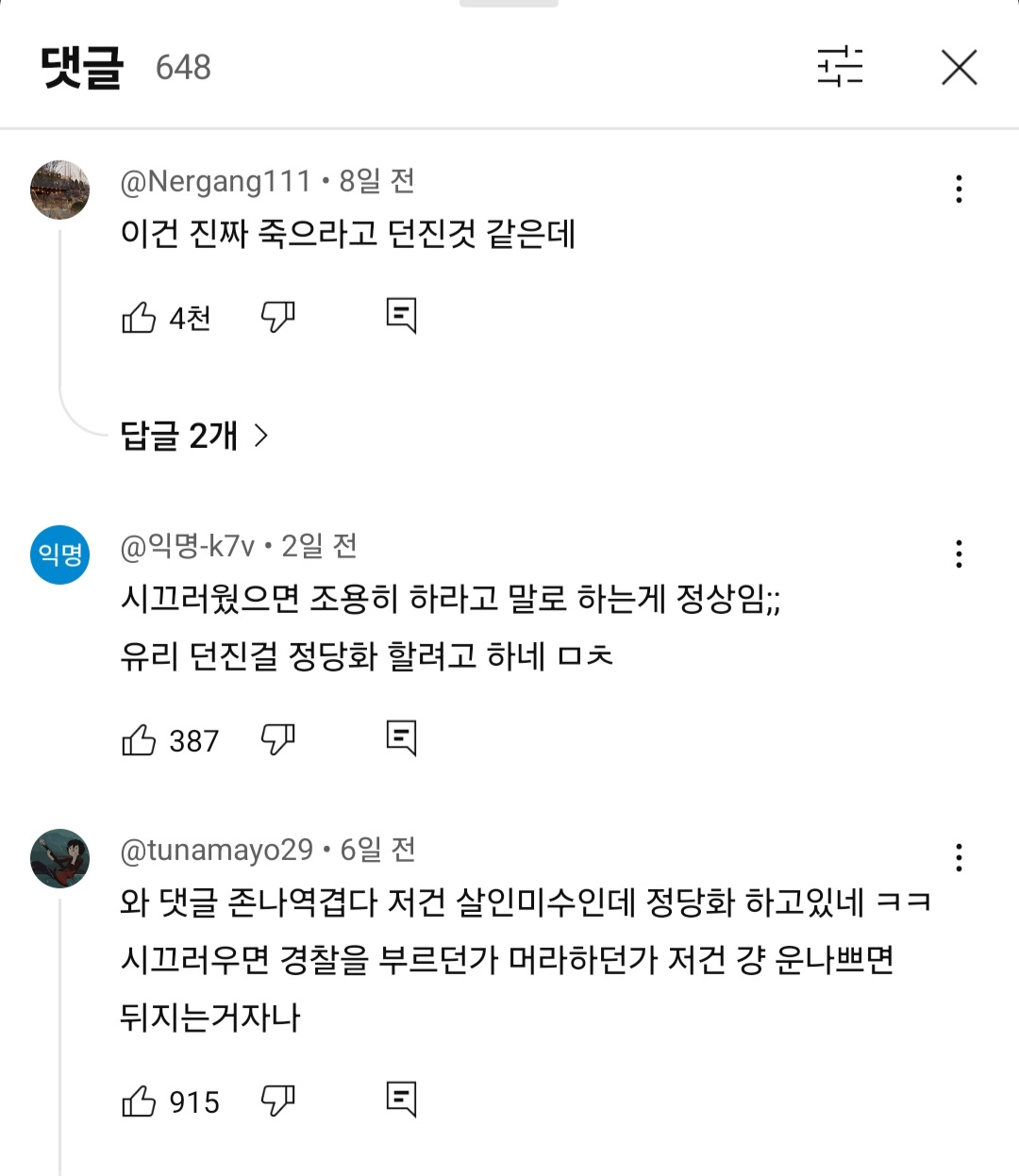The image size is (1019, 1176).
Task: Select the 댓글 header title
Action: (x=80, y=67)
